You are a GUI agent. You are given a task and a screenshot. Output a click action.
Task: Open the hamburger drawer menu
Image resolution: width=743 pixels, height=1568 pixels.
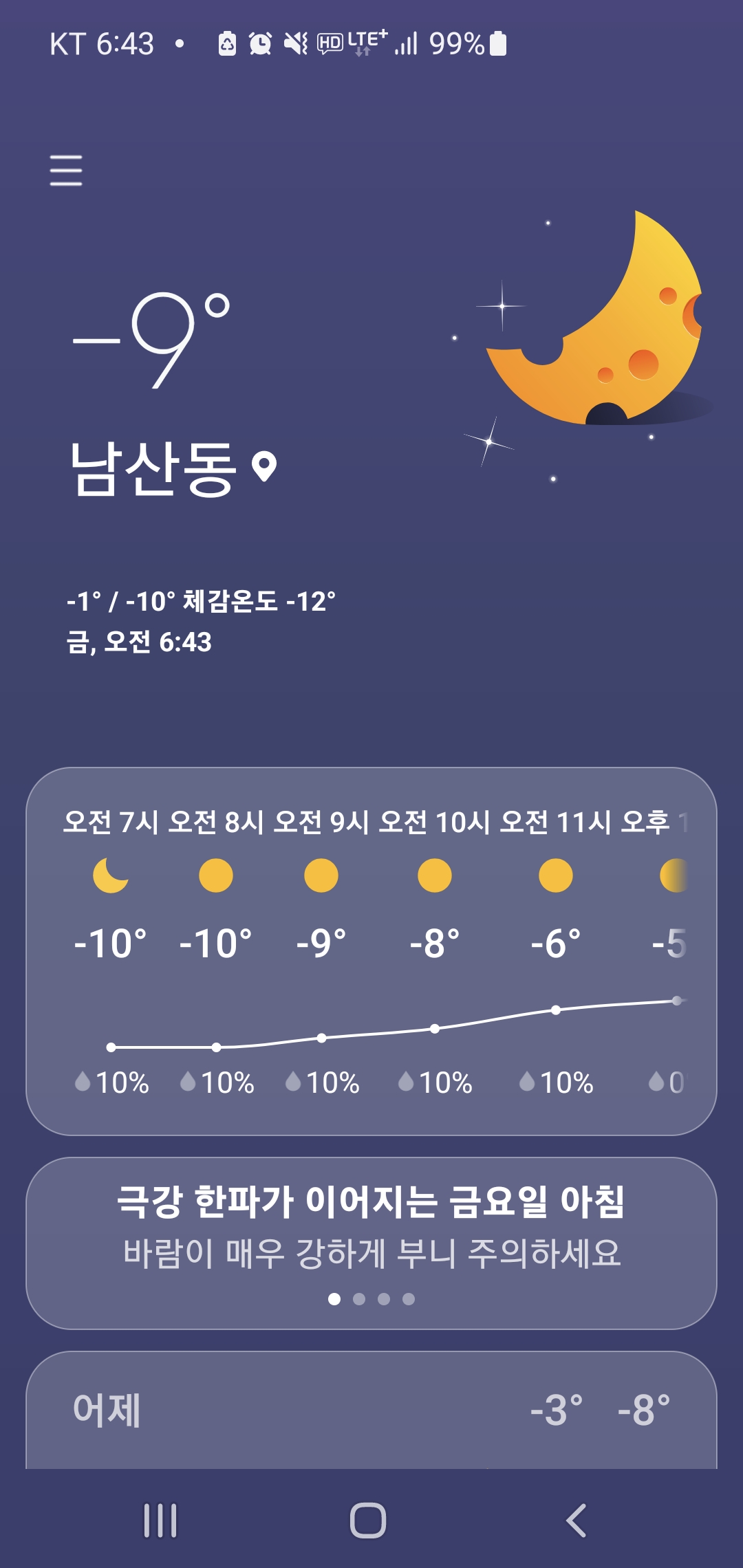(66, 170)
